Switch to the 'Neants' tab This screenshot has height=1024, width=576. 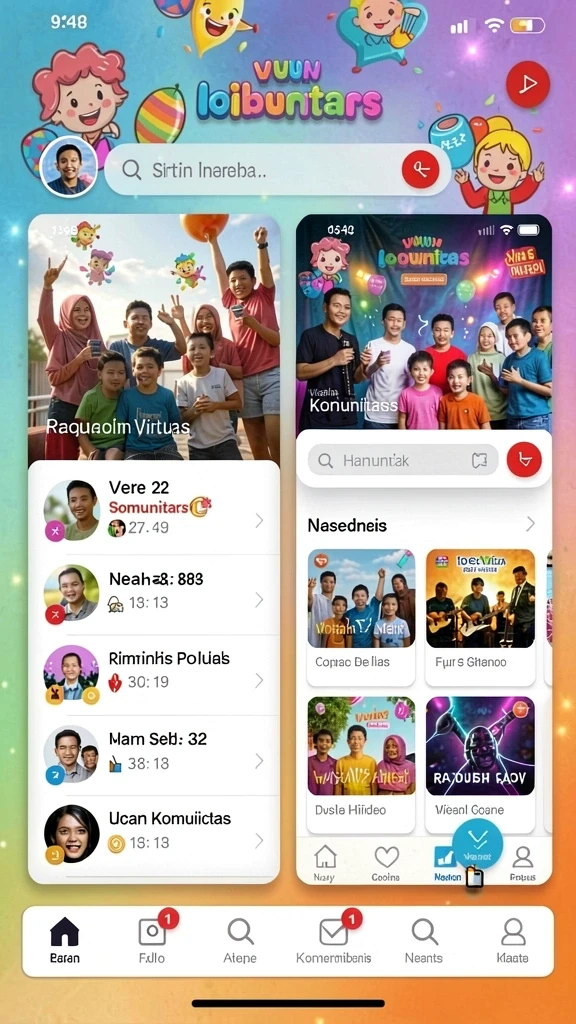424,940
